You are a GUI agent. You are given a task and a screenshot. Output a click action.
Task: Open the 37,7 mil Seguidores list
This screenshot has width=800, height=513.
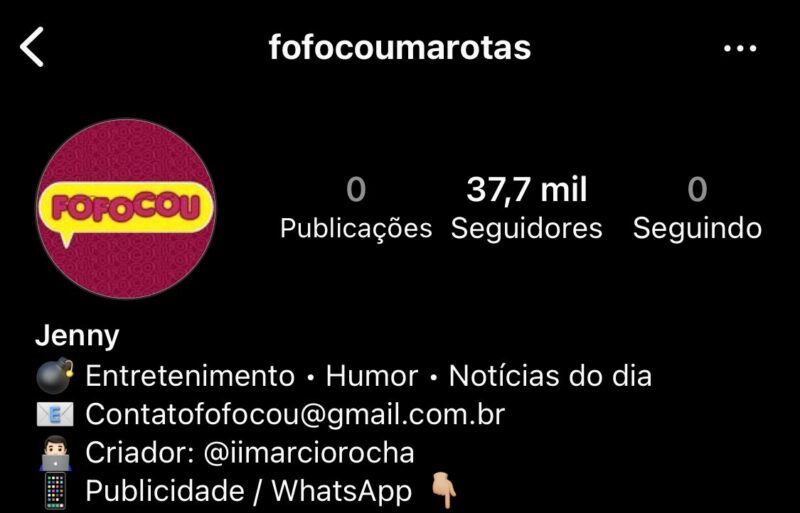[526, 208]
